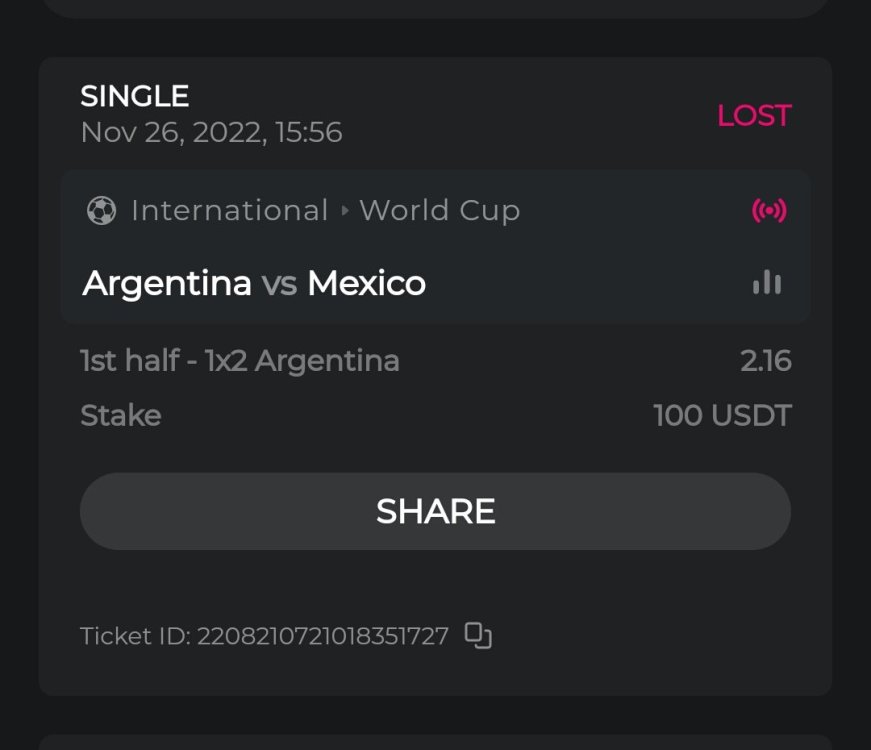The image size is (871, 750).
Task: Open the live stream icon for World Cup
Action: [769, 210]
